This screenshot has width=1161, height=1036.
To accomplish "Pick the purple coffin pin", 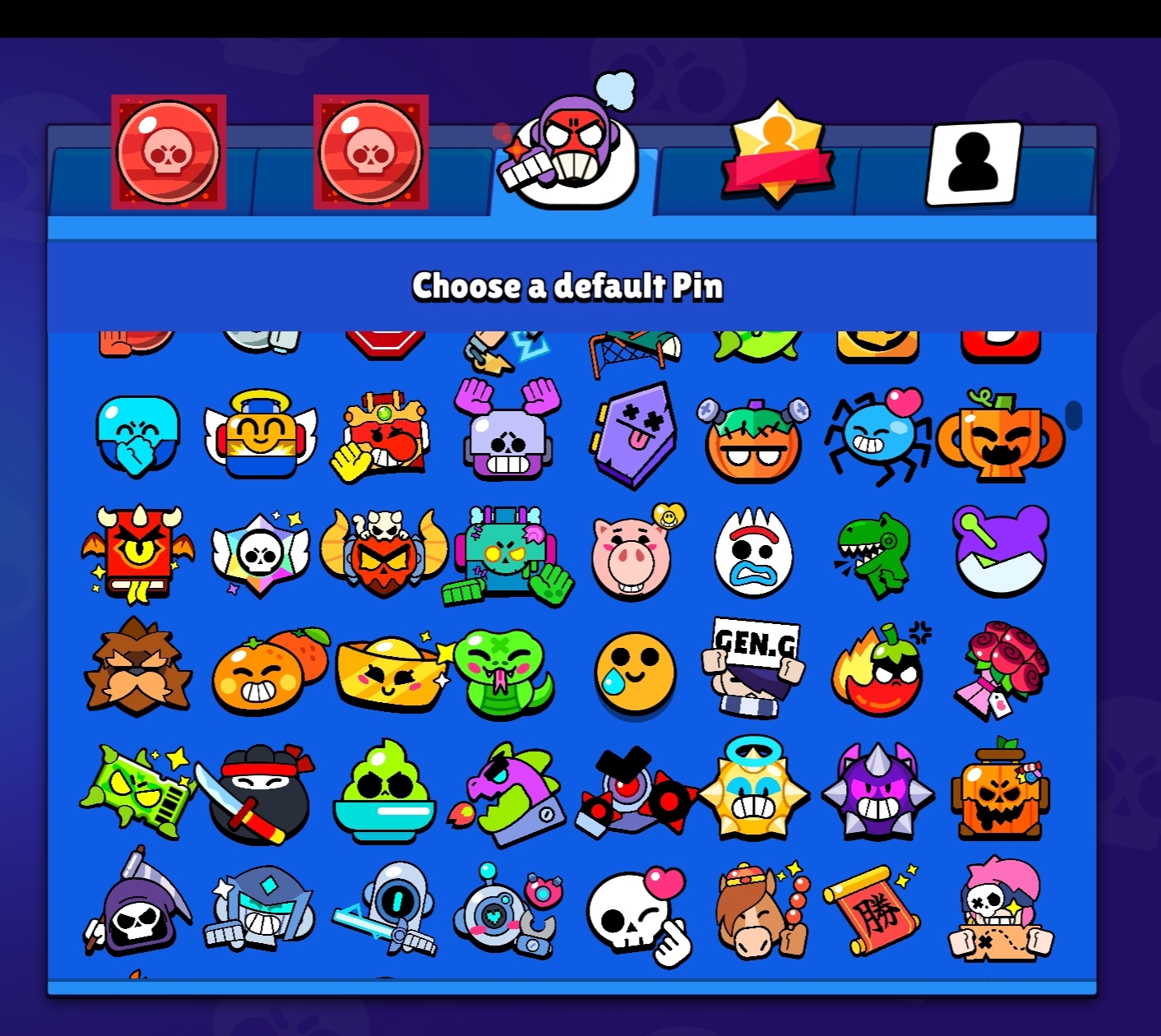I will [633, 434].
